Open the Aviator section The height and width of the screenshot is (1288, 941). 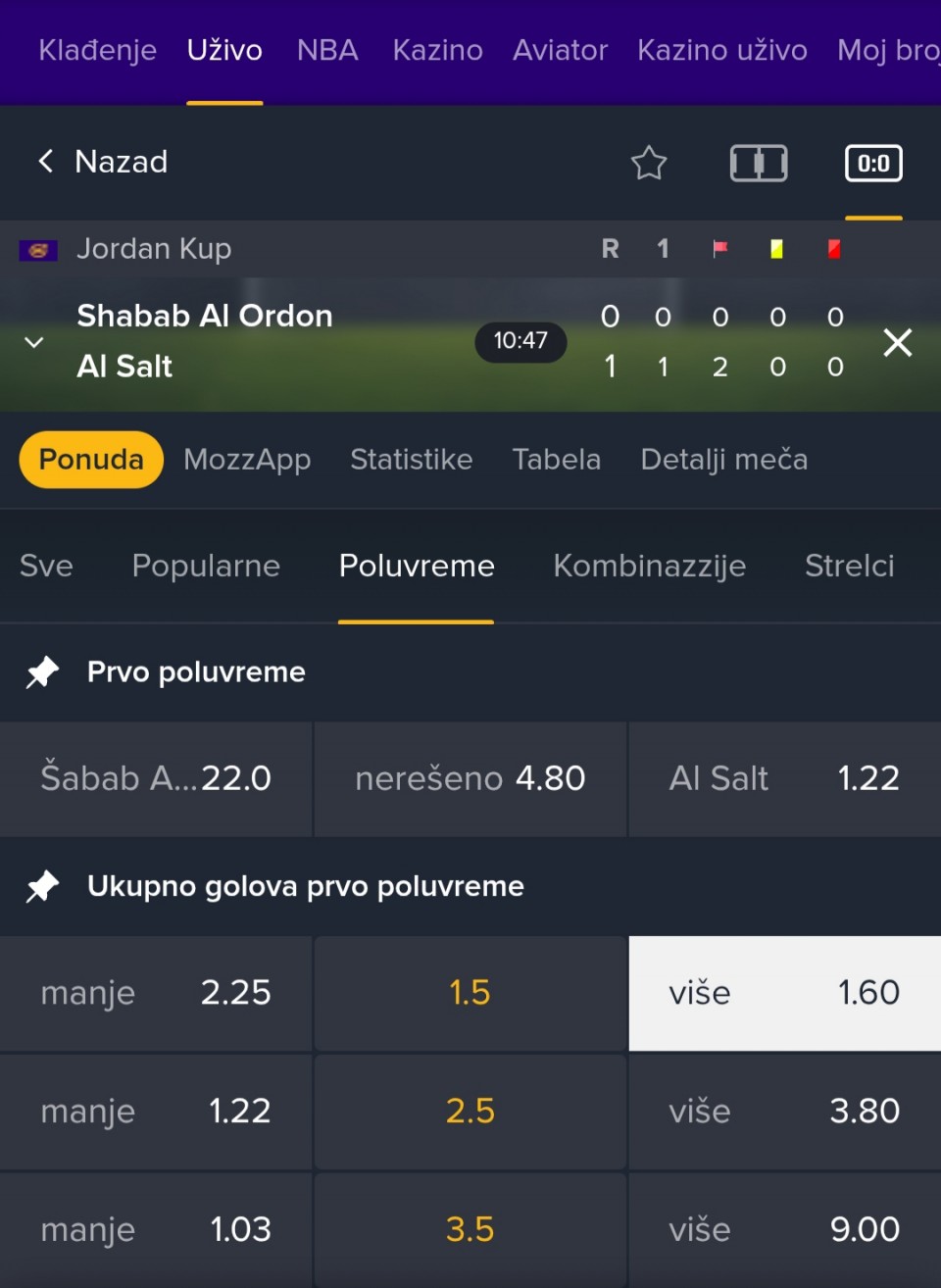tap(560, 50)
